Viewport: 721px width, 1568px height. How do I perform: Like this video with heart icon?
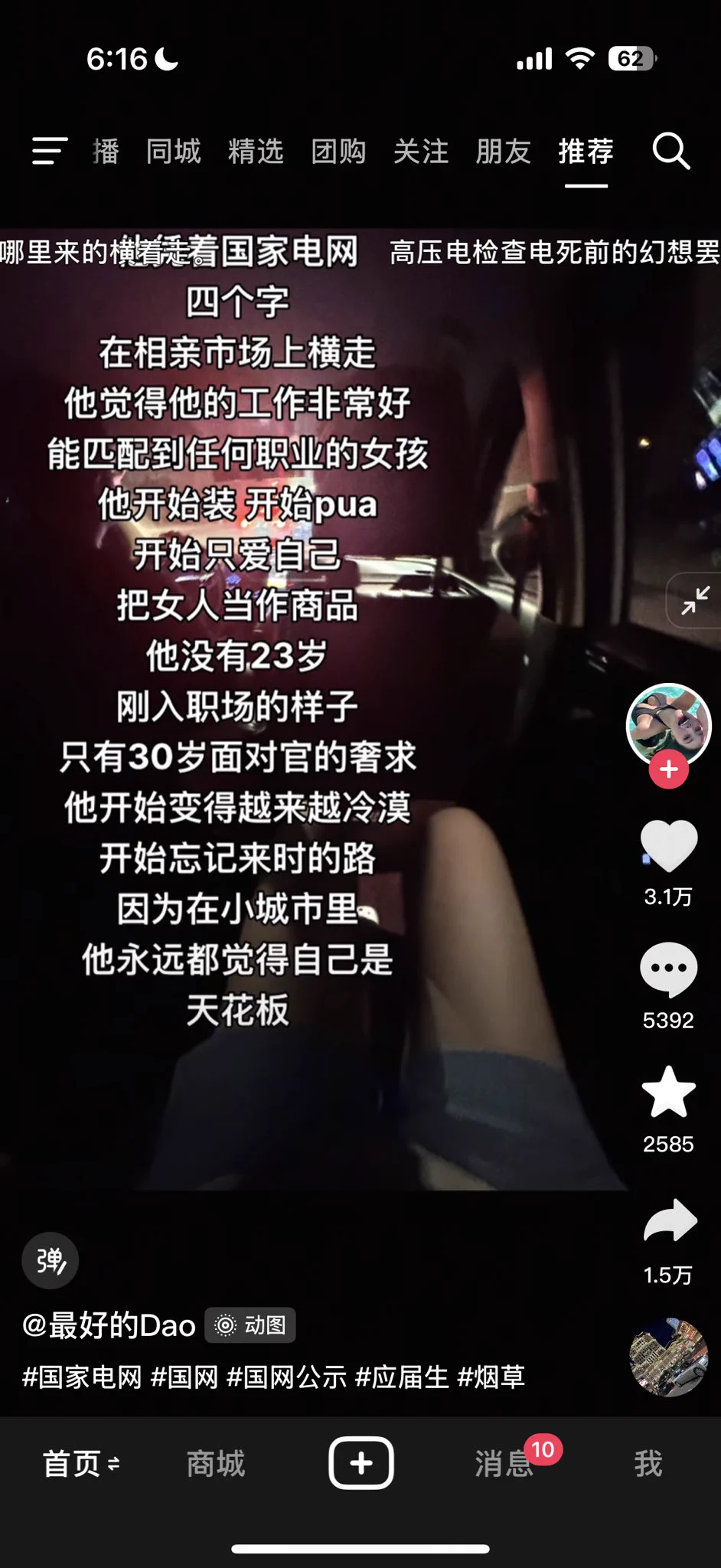pyautogui.click(x=668, y=845)
